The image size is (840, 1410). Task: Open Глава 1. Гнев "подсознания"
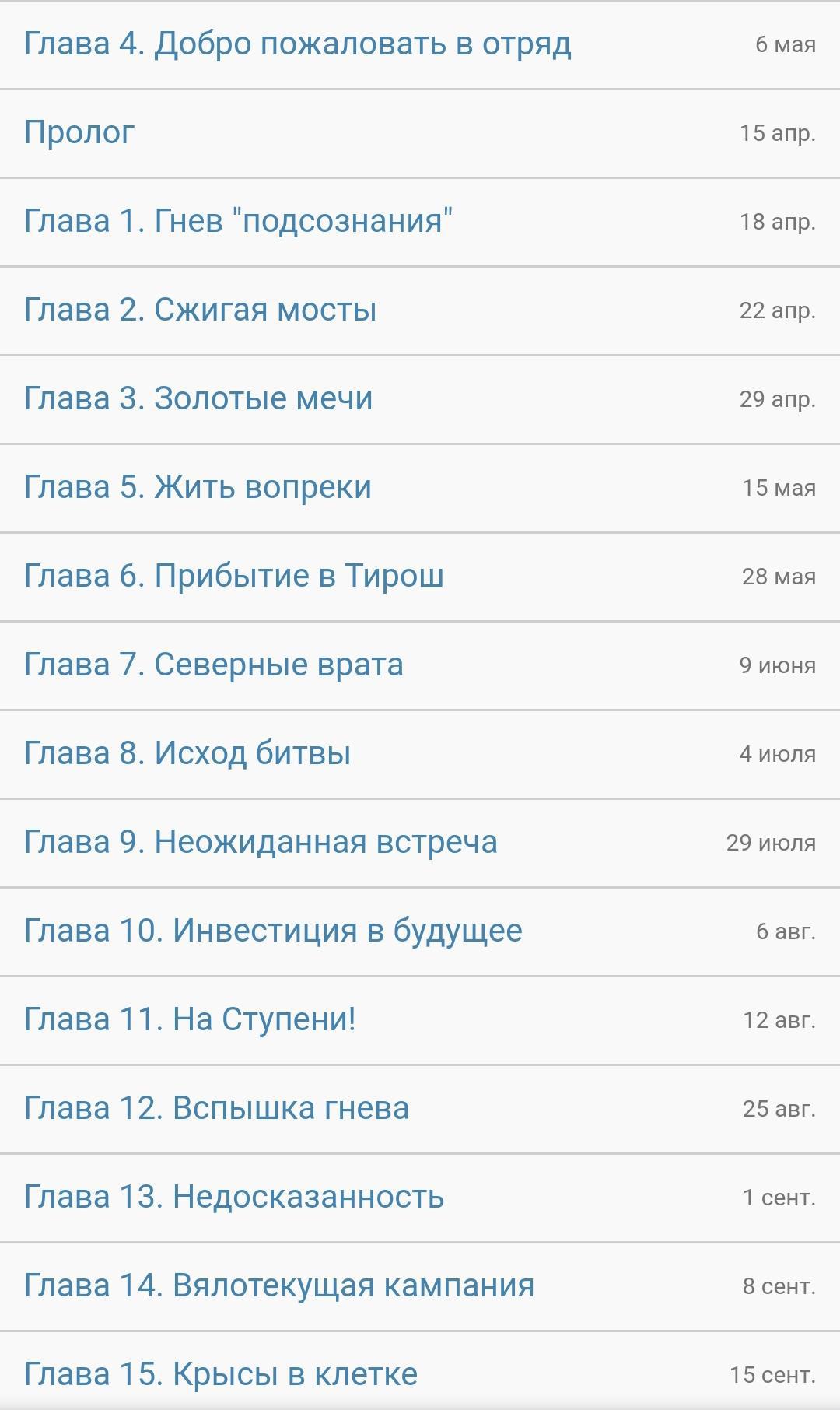(238, 222)
